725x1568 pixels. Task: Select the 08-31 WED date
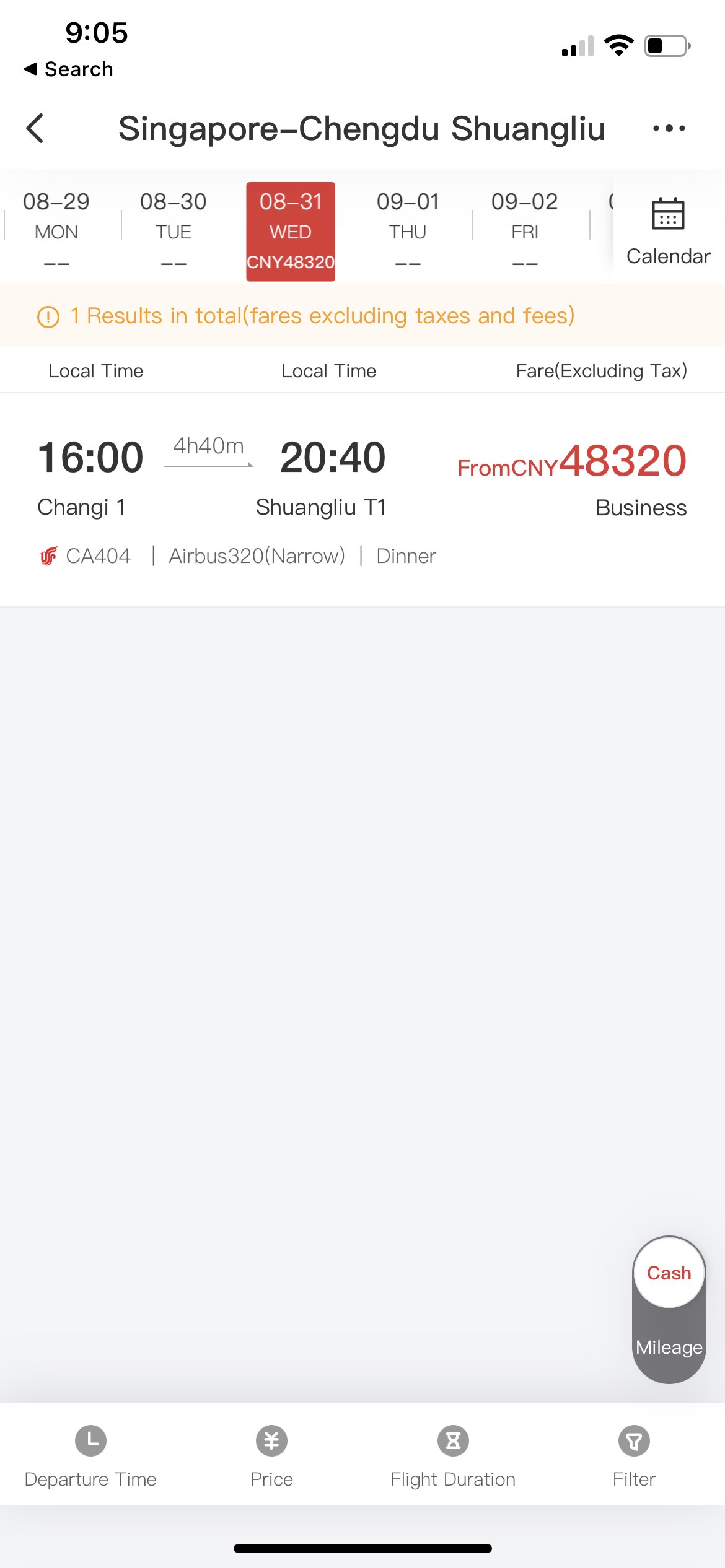[291, 230]
